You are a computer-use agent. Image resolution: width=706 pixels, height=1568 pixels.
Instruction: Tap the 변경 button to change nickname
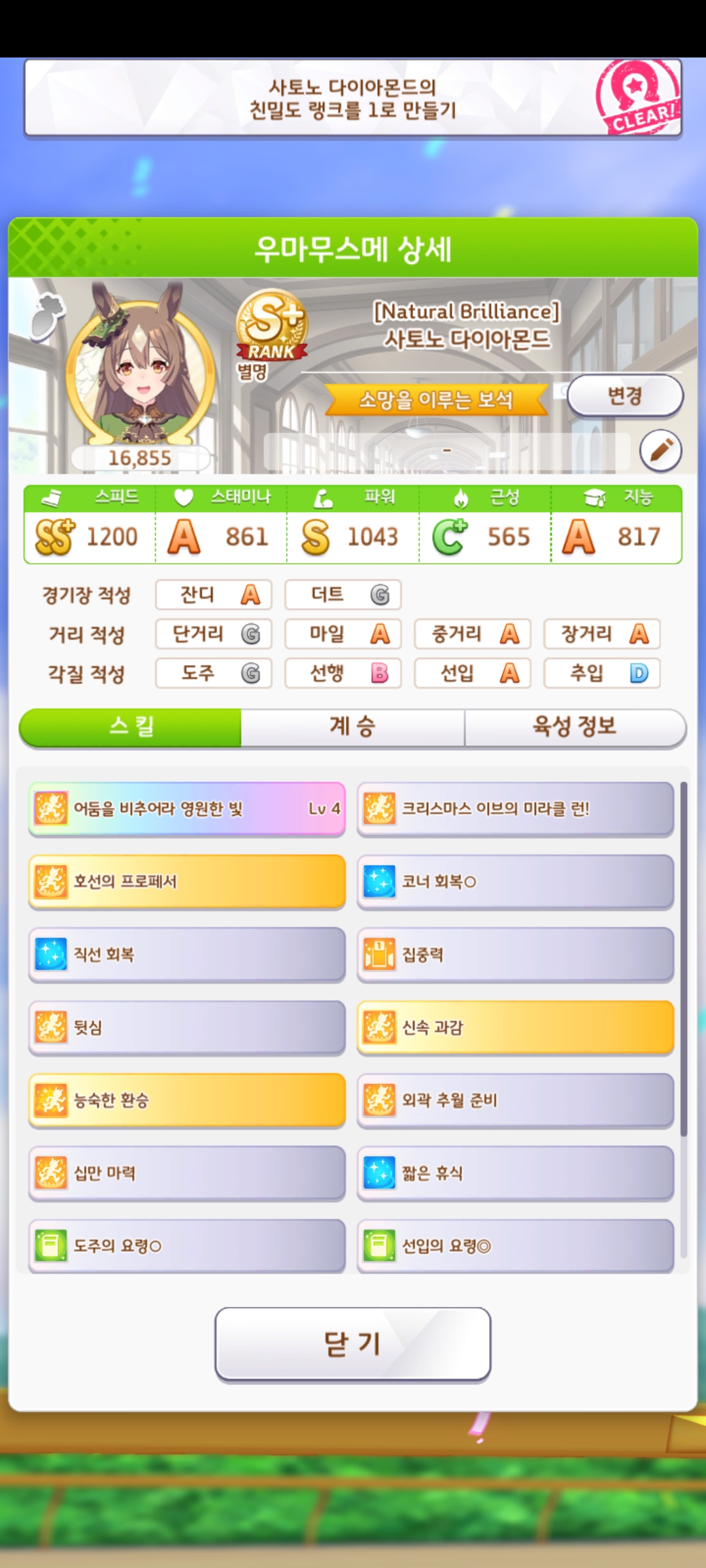(x=624, y=396)
